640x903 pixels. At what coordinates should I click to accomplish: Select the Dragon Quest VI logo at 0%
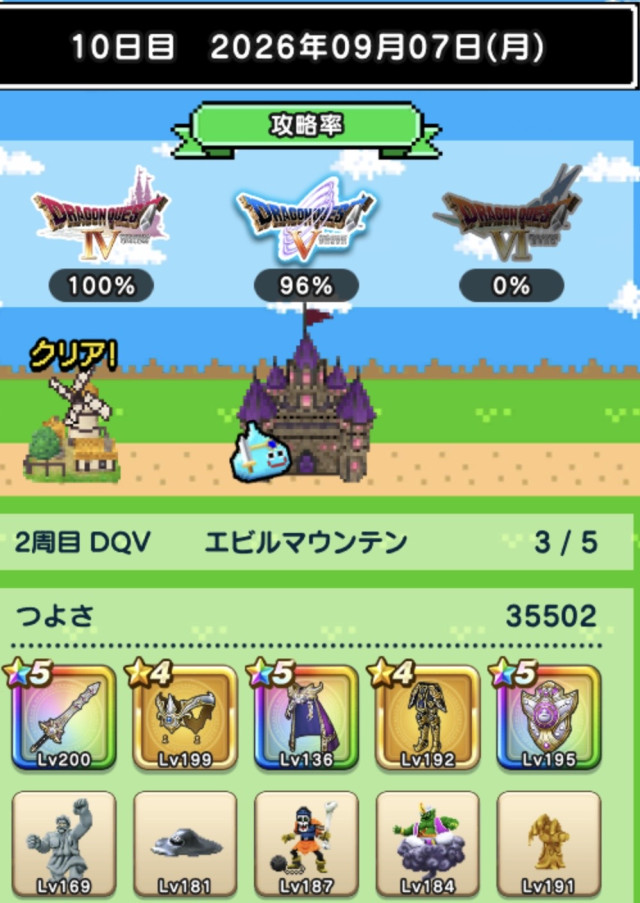pyautogui.click(x=510, y=214)
